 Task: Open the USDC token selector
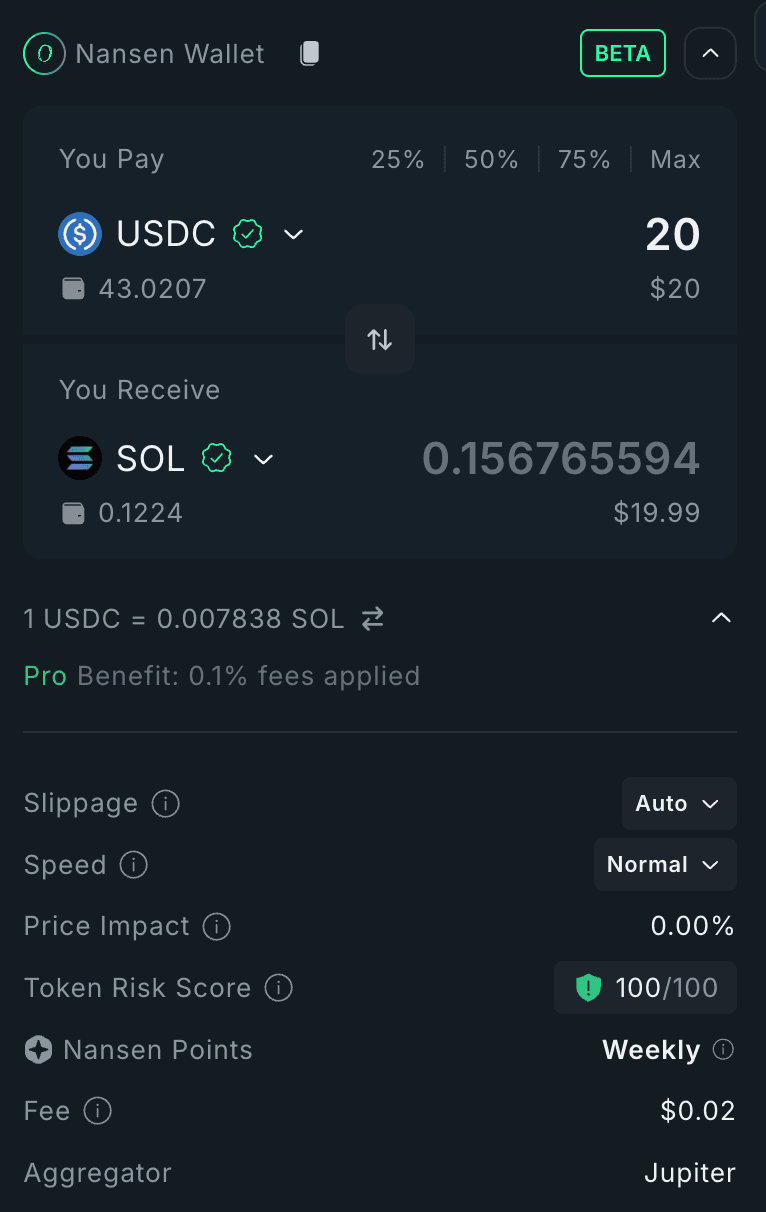click(181, 234)
